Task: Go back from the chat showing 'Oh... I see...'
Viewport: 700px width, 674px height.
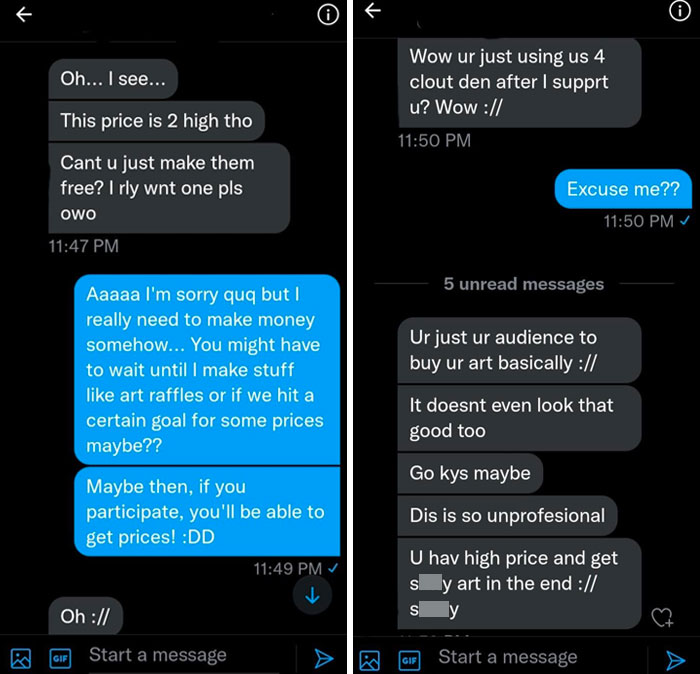Action: pos(24,15)
